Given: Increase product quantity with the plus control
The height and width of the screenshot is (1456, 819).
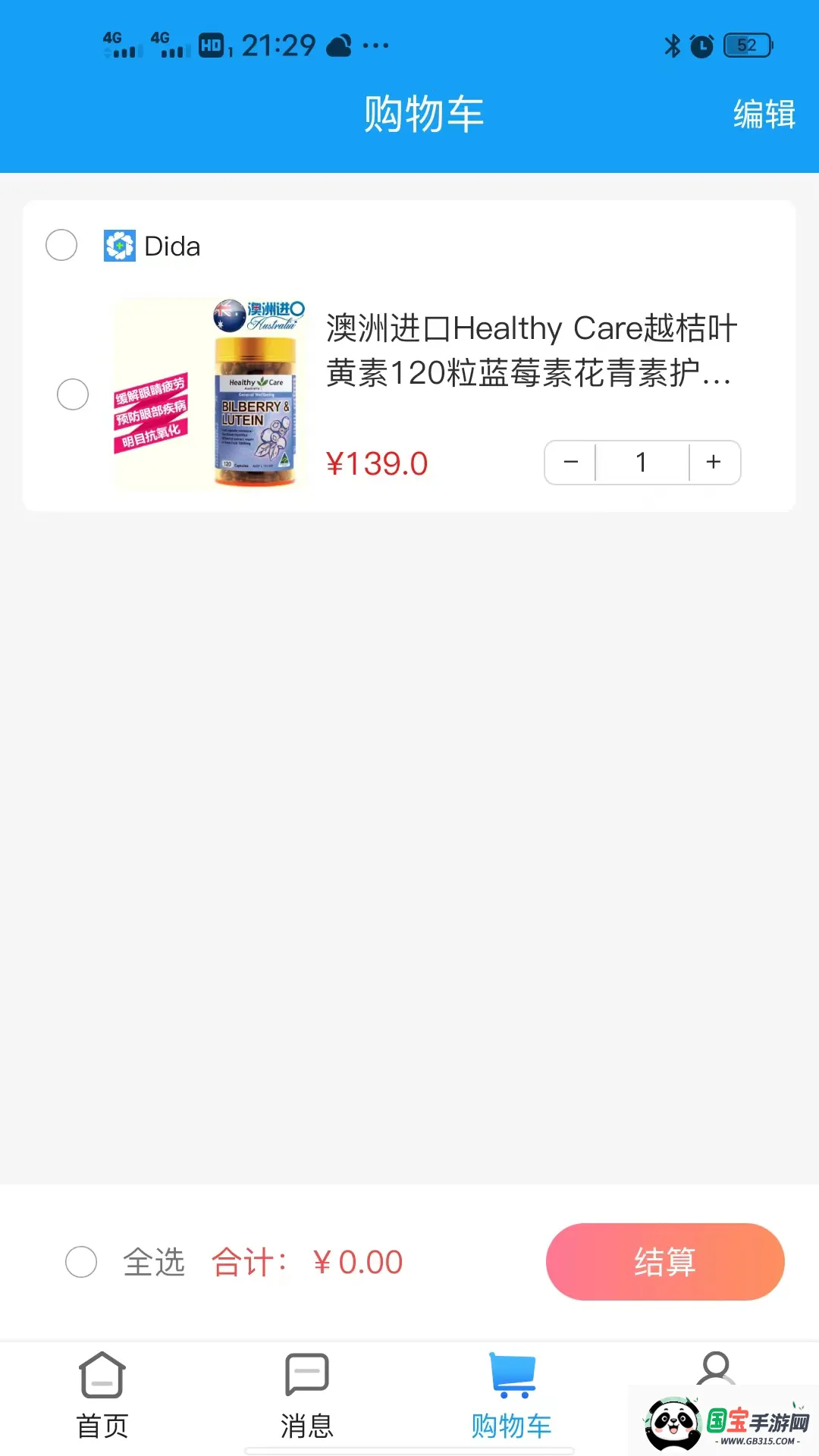Looking at the screenshot, I should point(712,462).
